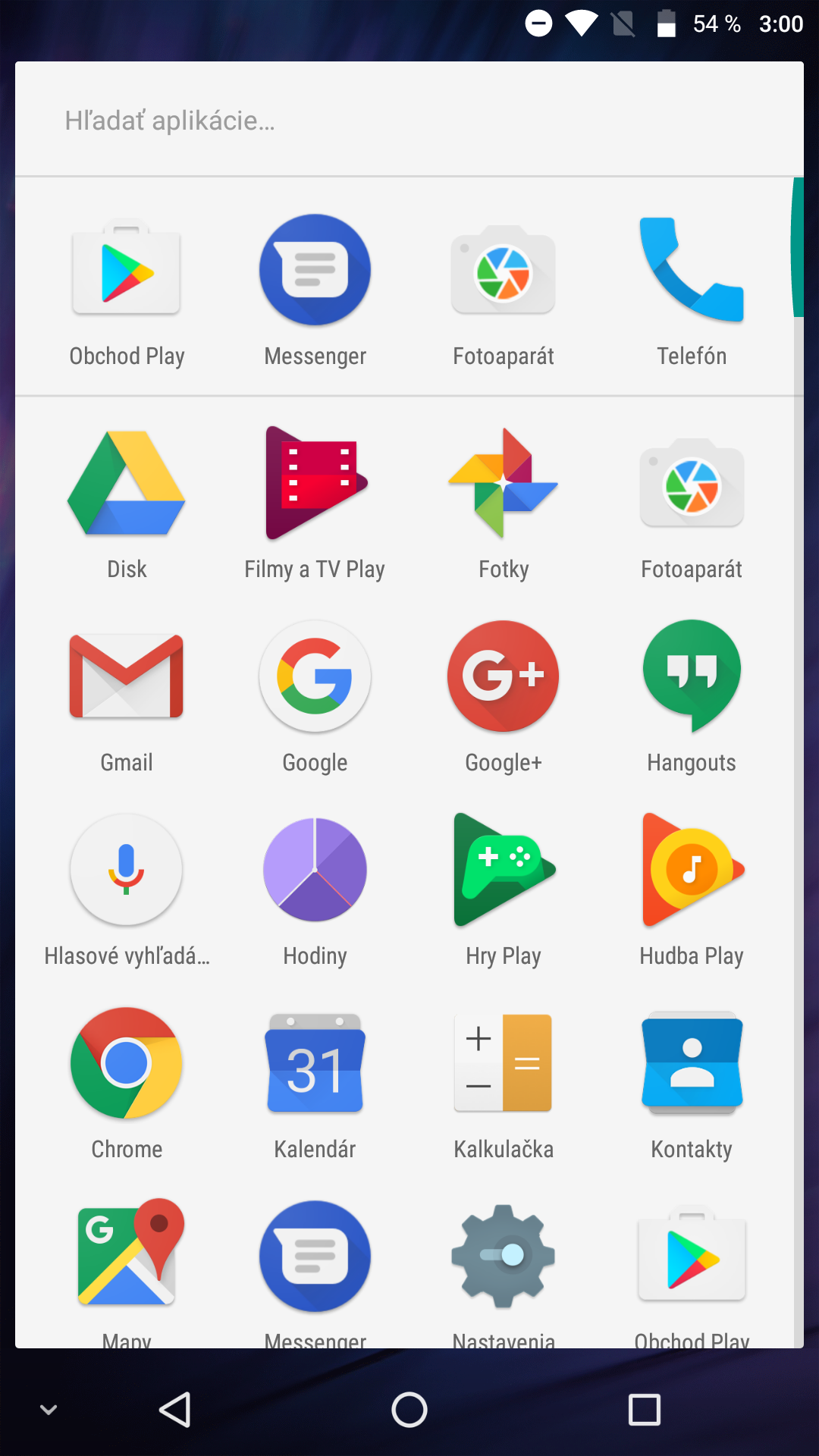The width and height of the screenshot is (819, 1456).
Task: Go back using the navigation bar
Action: tap(174, 1410)
